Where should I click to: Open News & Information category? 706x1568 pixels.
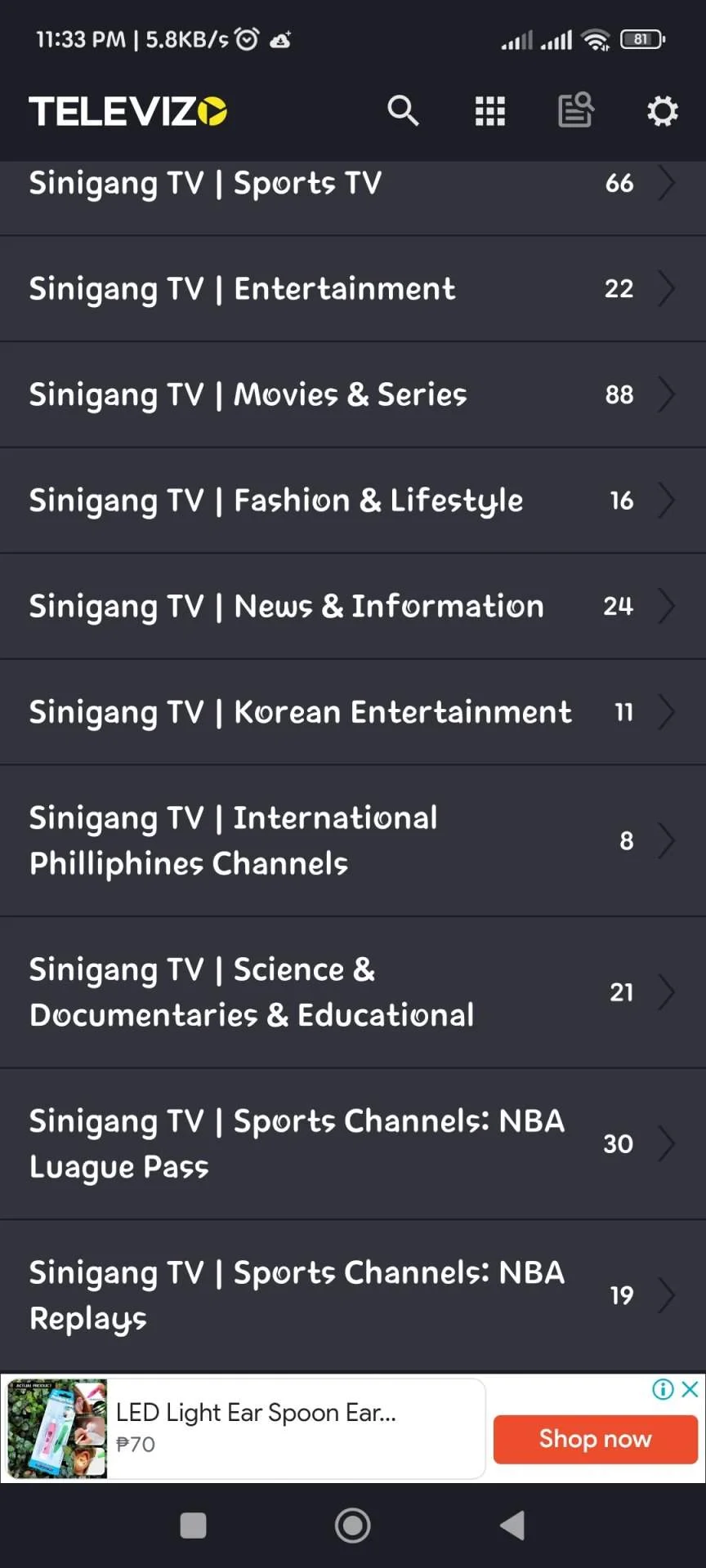[353, 607]
